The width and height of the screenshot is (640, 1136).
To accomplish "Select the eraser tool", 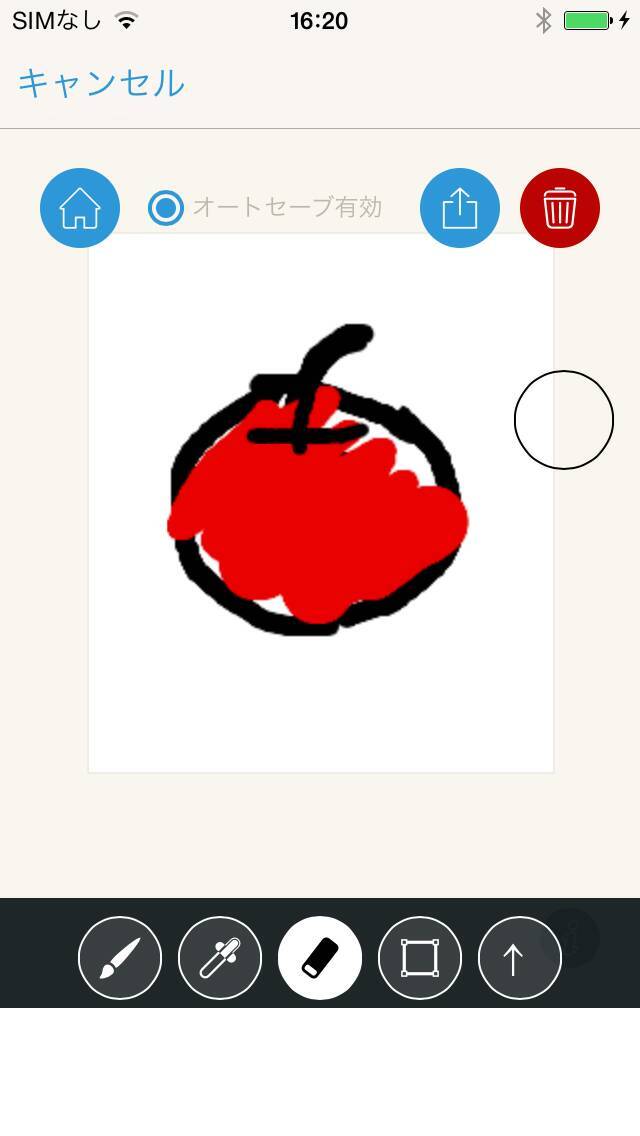I will (320, 958).
